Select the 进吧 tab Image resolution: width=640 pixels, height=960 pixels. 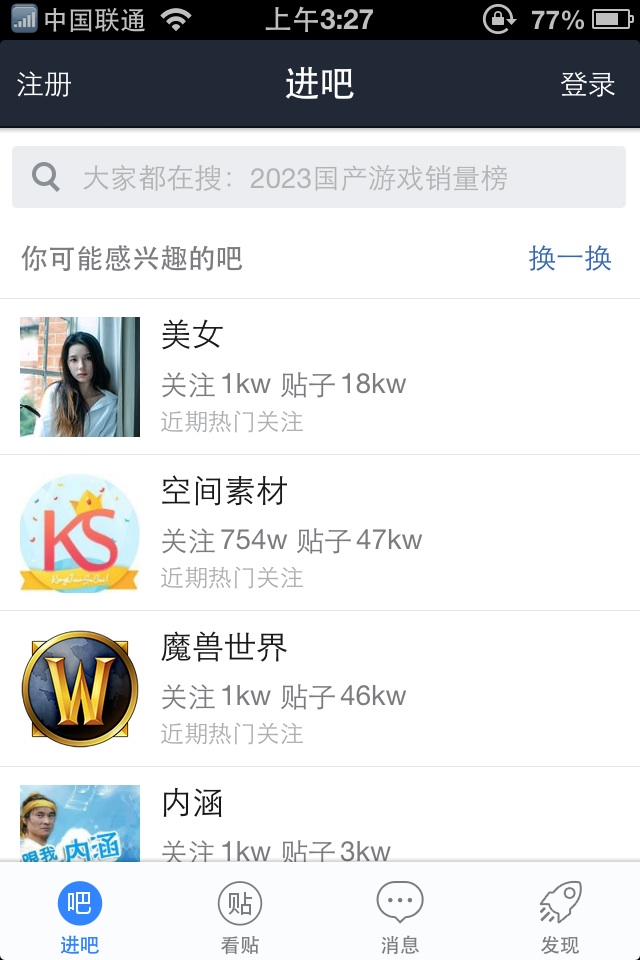[x=80, y=917]
